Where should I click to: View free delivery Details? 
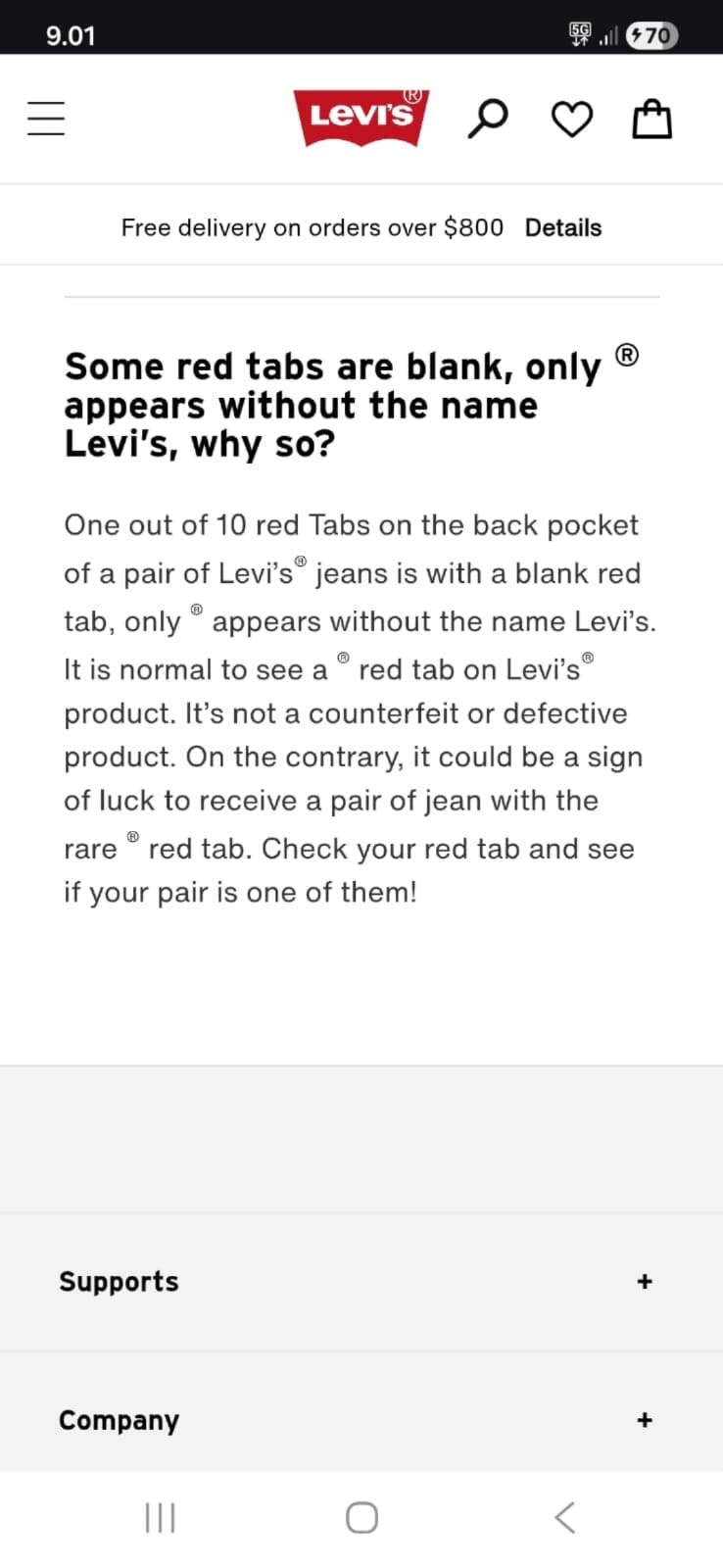point(562,227)
